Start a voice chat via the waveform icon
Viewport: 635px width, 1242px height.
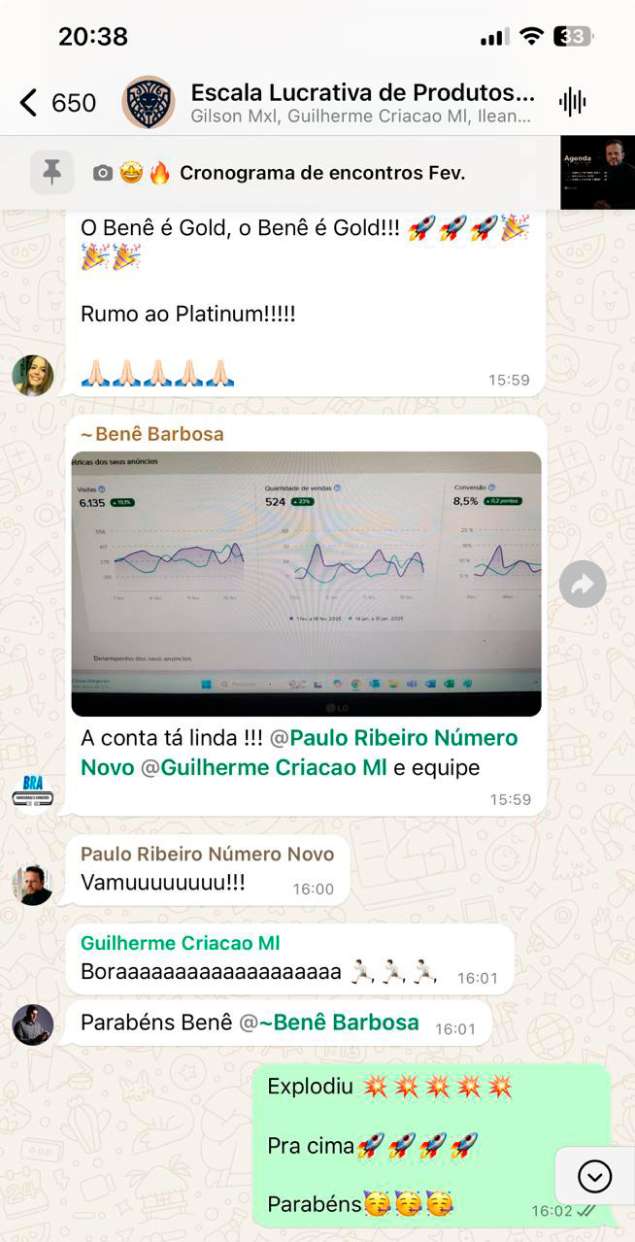(x=572, y=102)
